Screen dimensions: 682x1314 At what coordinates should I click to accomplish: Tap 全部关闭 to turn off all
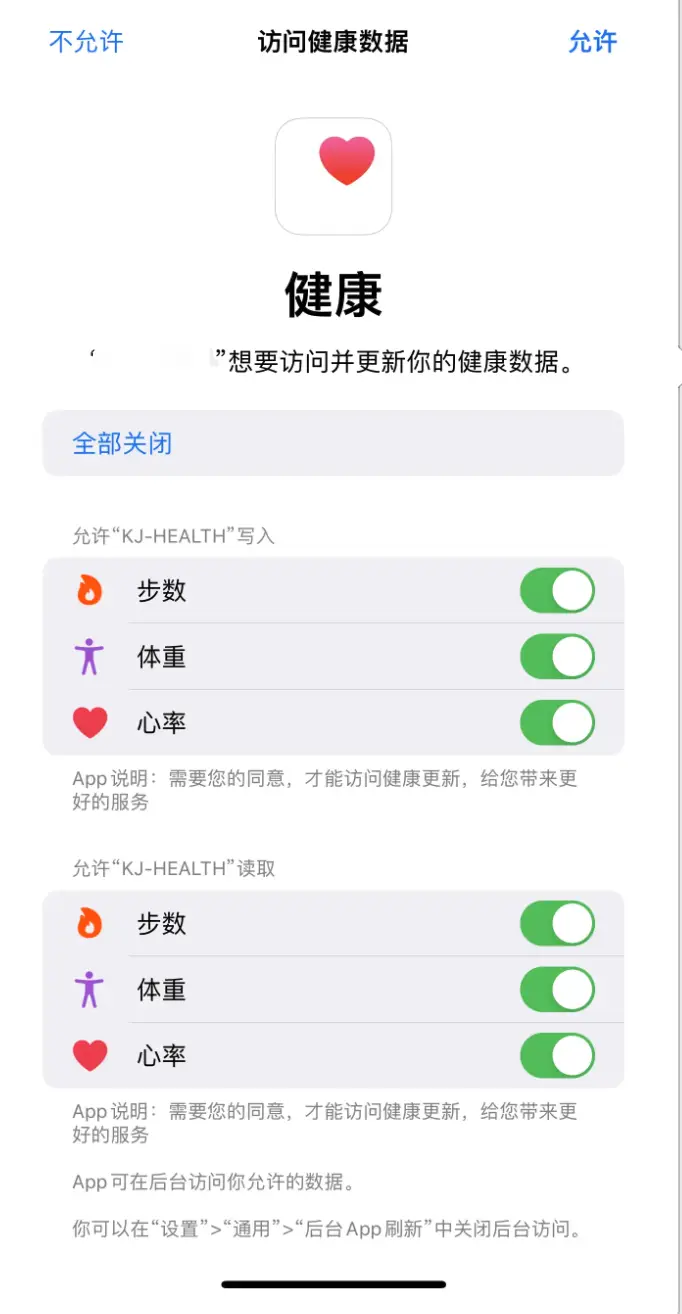(122, 443)
